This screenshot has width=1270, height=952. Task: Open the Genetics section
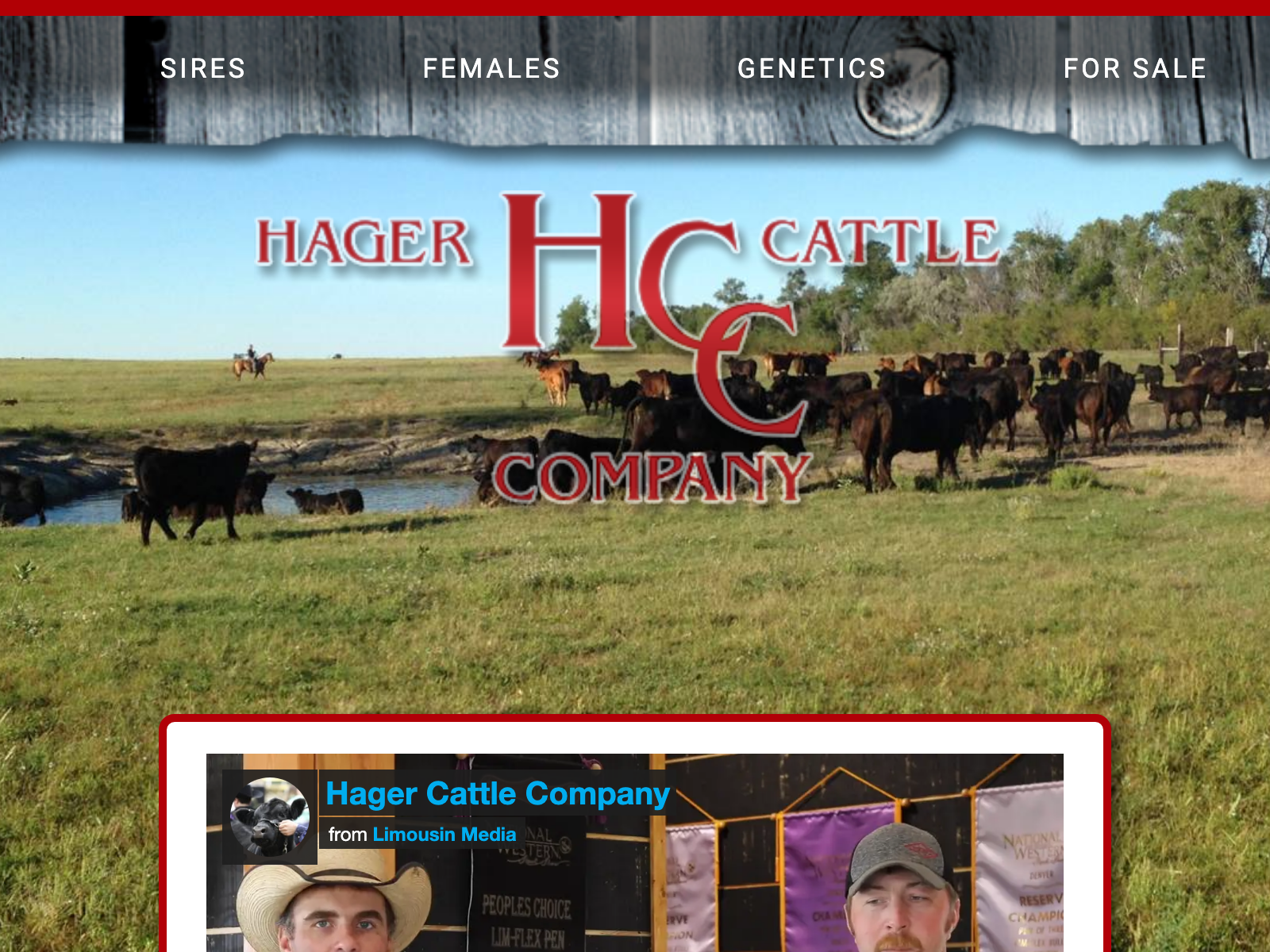[x=811, y=69]
